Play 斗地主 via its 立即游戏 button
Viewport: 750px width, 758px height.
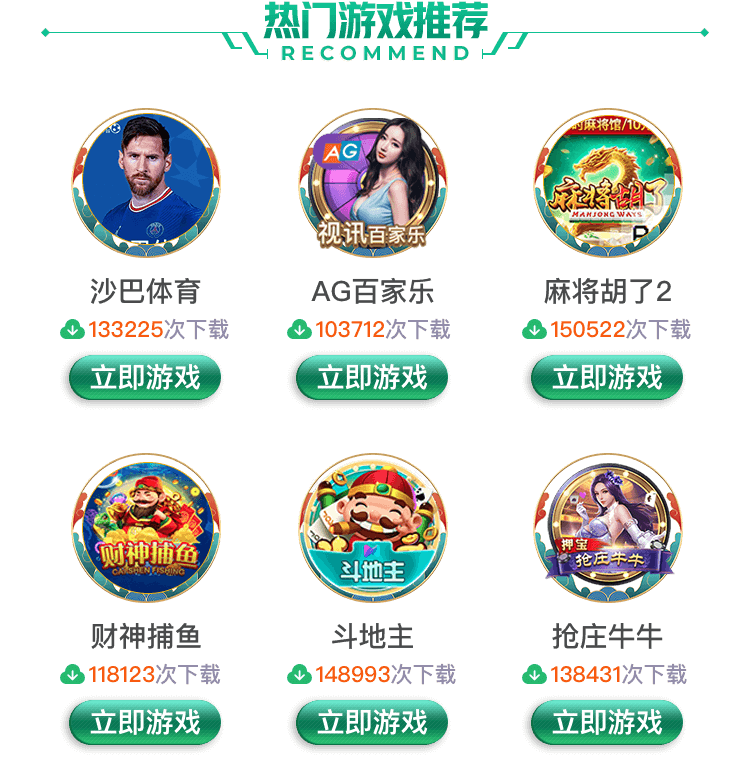click(x=372, y=722)
